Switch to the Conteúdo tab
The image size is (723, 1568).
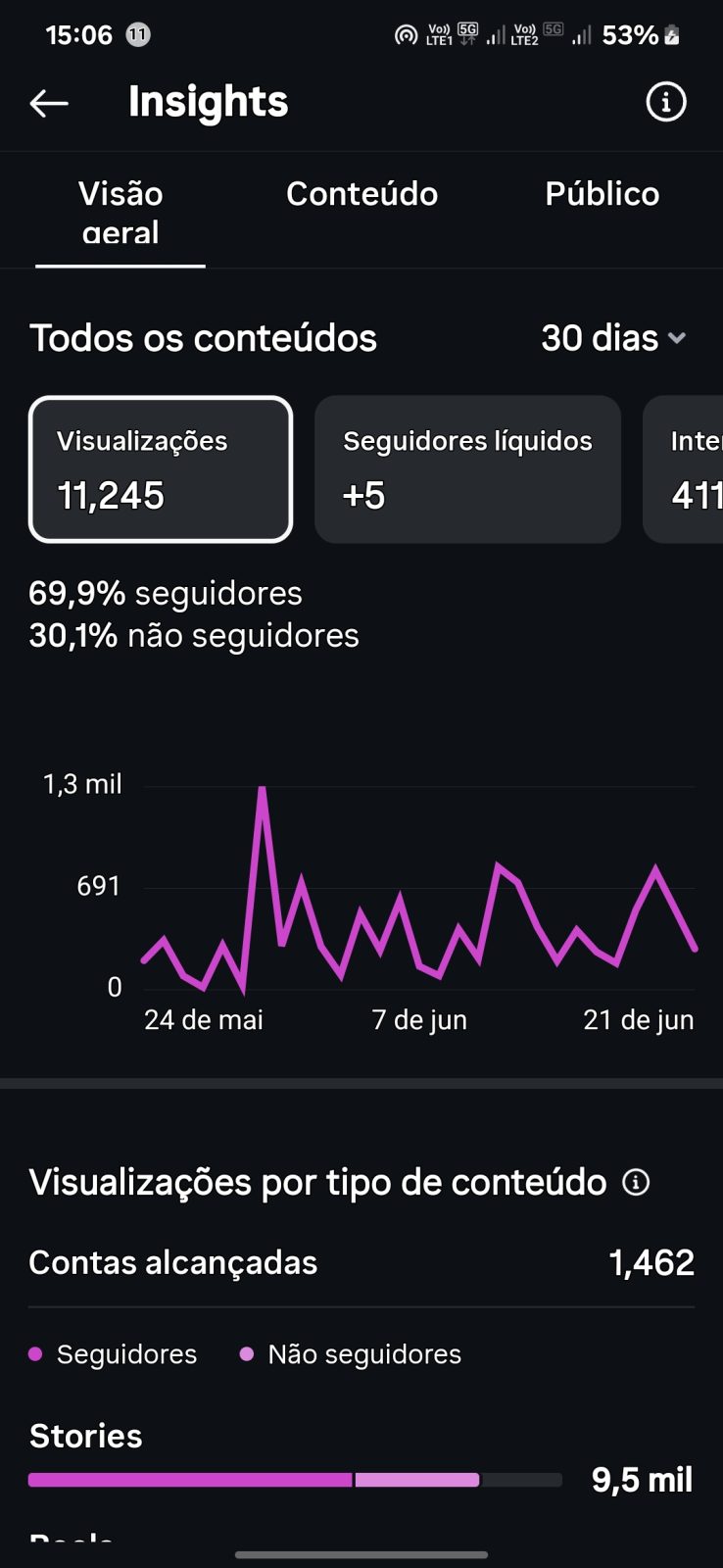pos(361,194)
